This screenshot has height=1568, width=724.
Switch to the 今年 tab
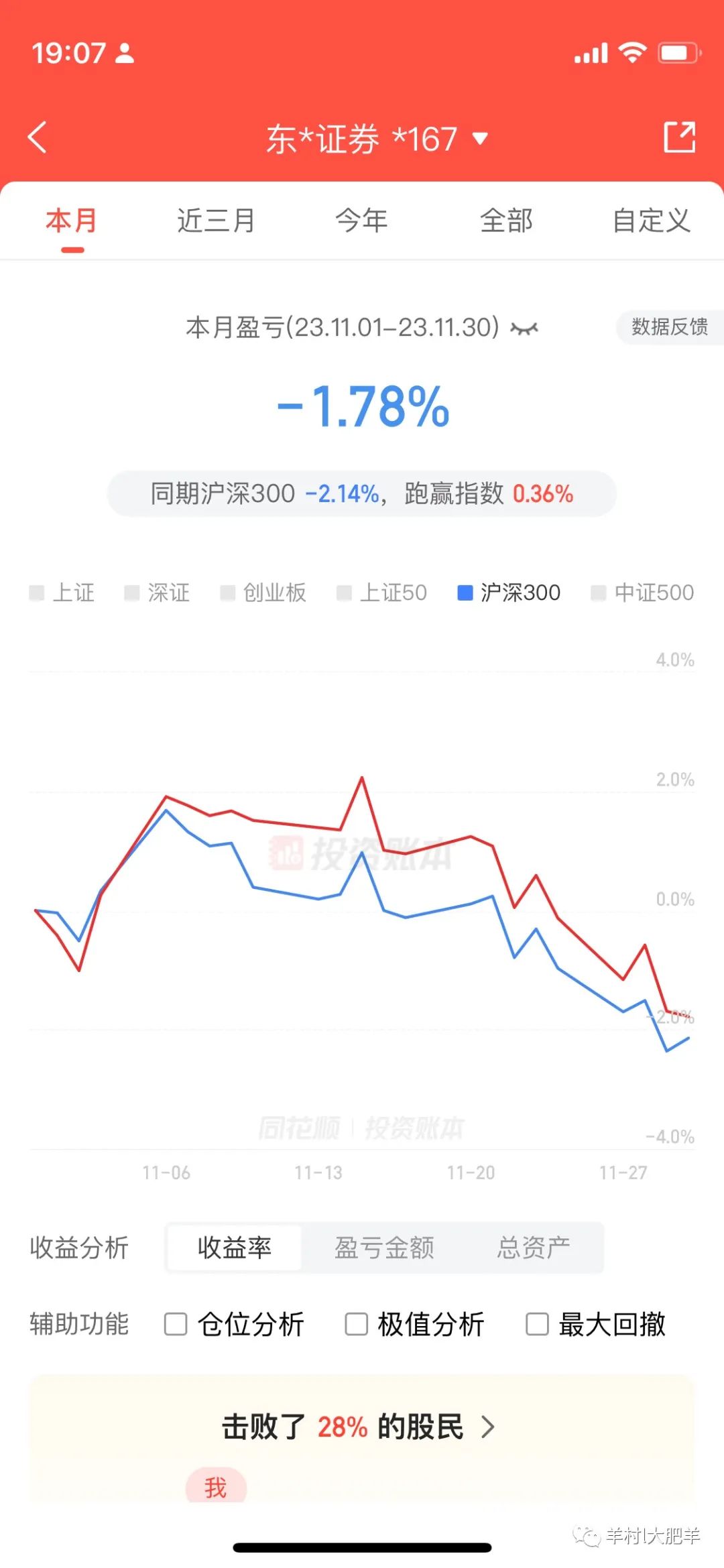pos(361,221)
